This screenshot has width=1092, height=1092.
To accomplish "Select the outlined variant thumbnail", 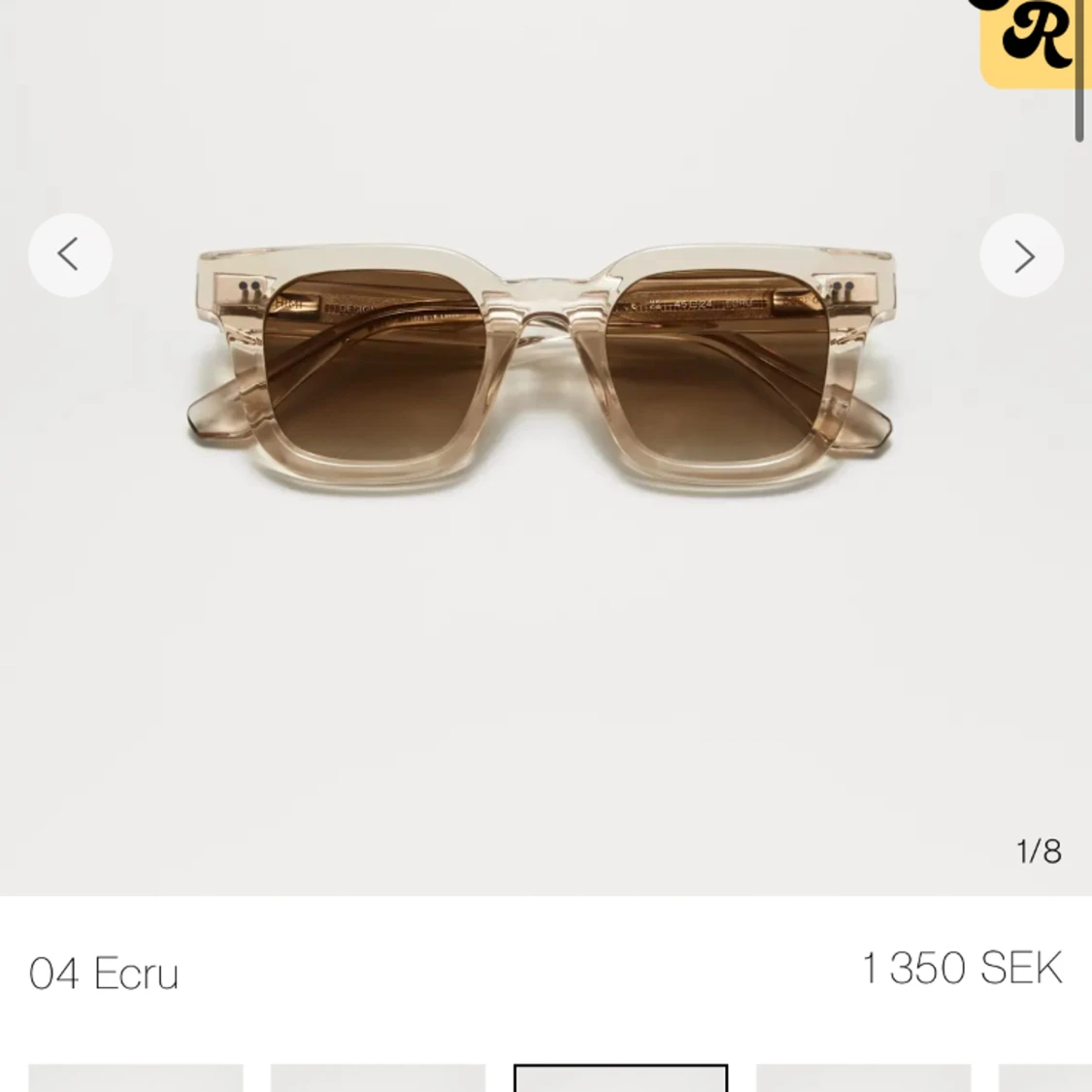I will [x=620, y=1077].
